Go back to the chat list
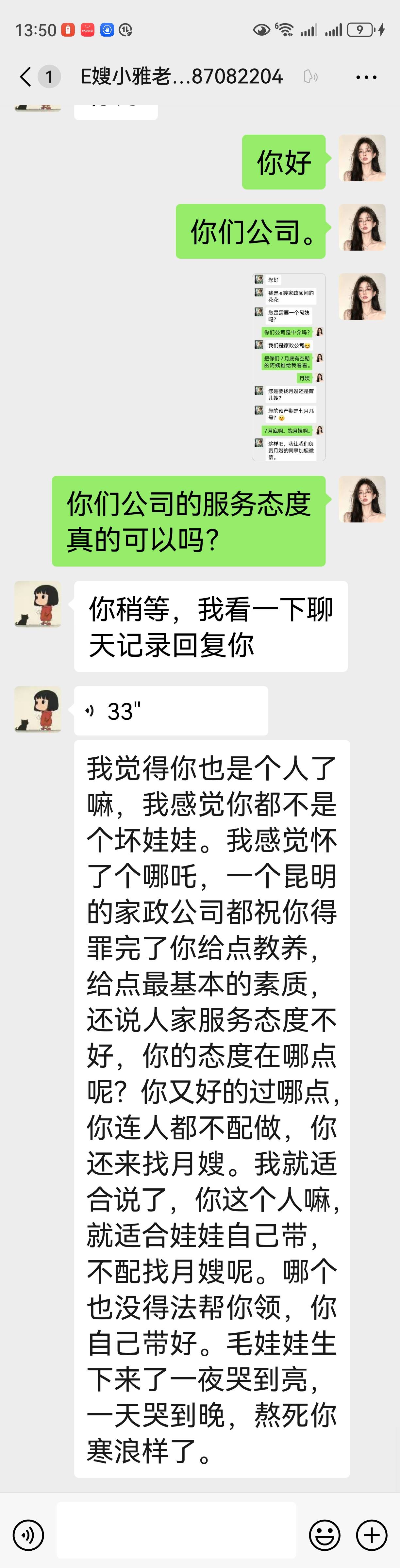Screen dimensions: 400x1568 pyautogui.click(x=25, y=77)
